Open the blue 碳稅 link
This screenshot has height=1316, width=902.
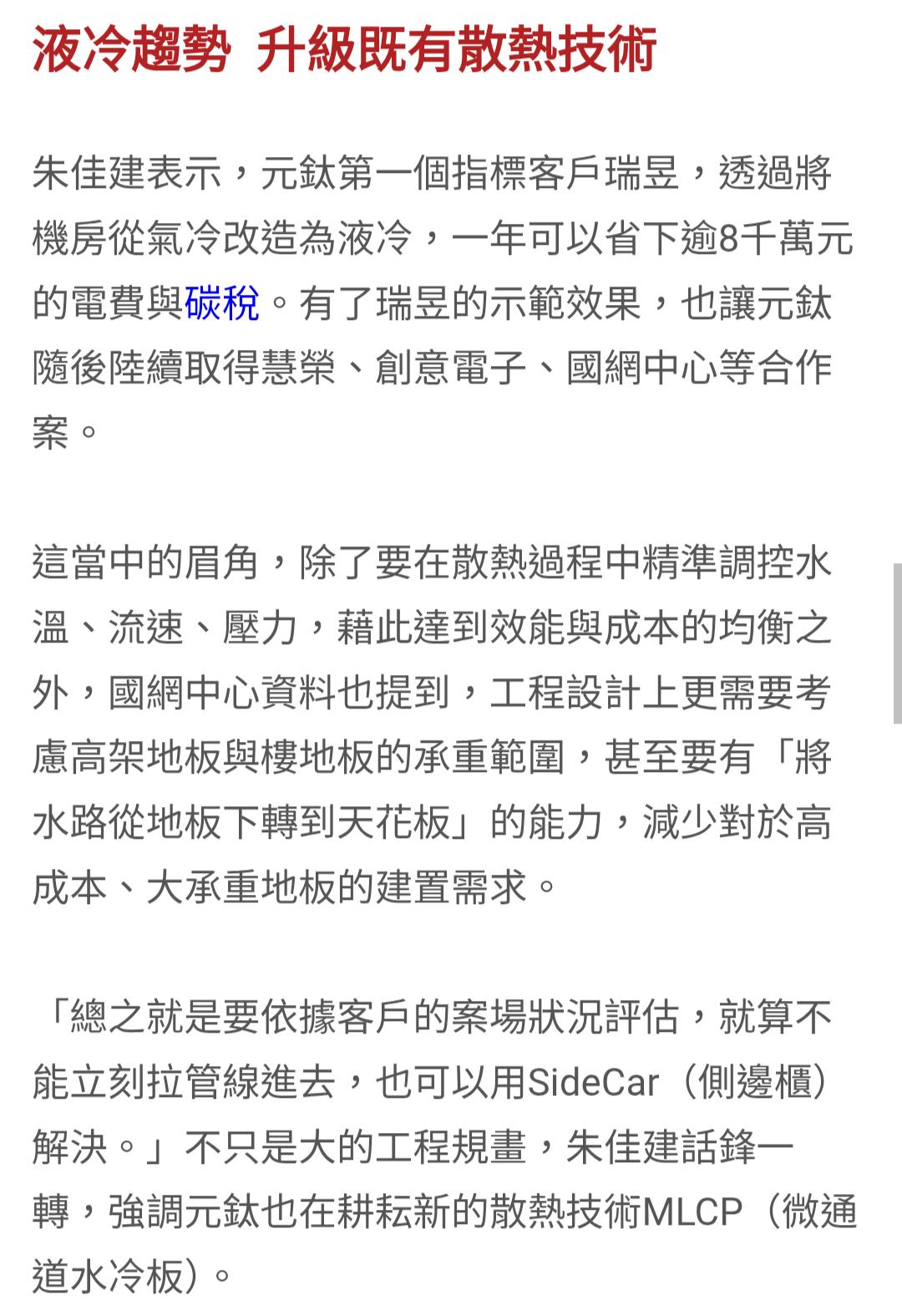tap(222, 303)
